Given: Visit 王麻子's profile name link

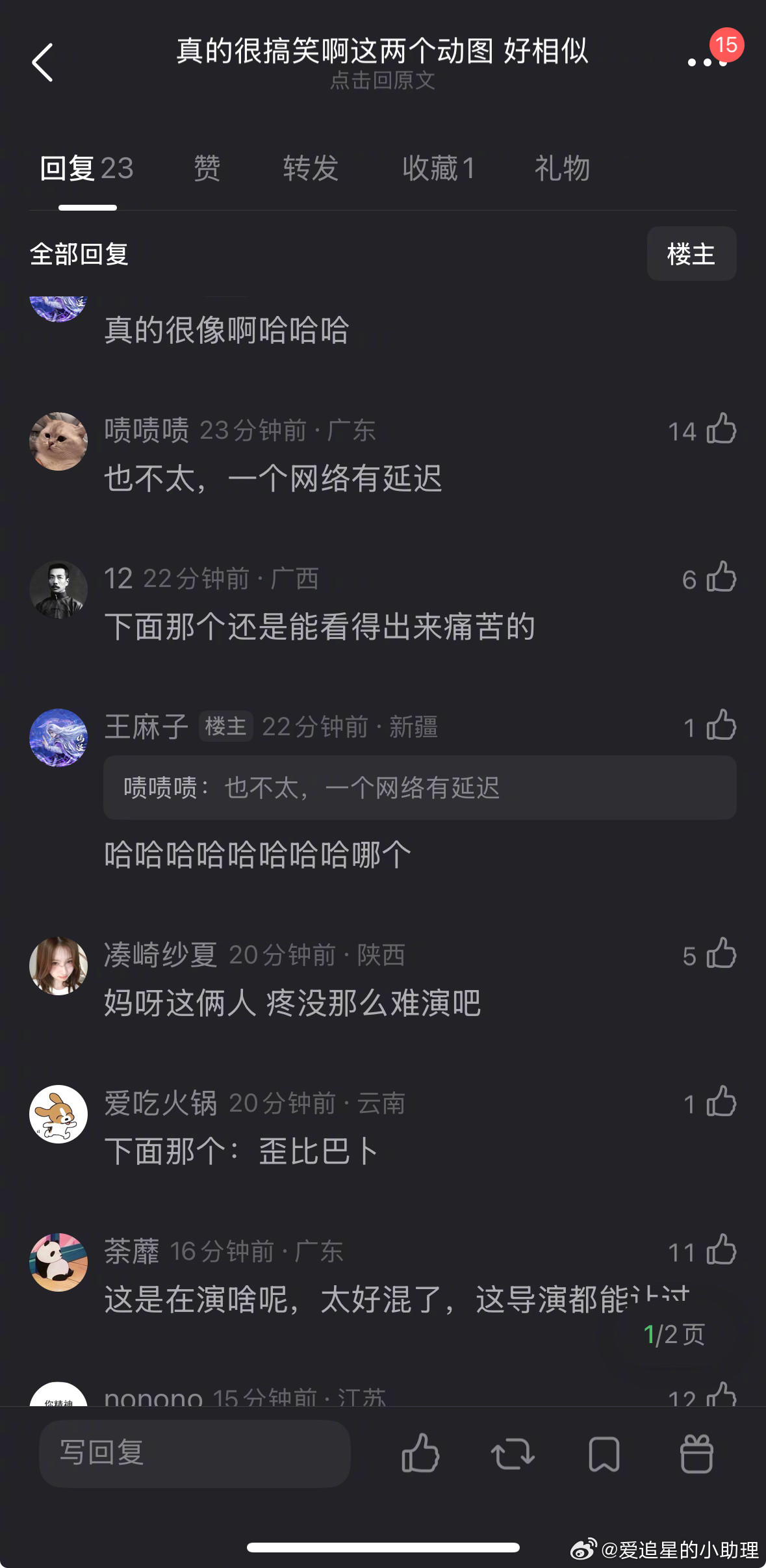Looking at the screenshot, I should (146, 728).
